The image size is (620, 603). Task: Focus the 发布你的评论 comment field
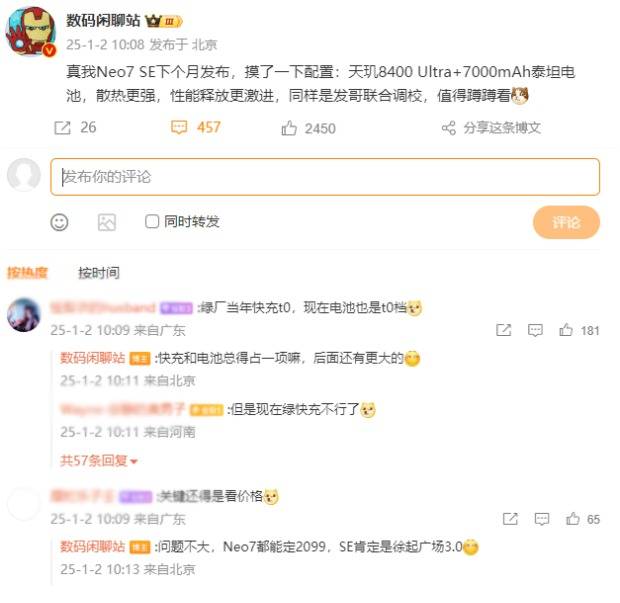325,177
